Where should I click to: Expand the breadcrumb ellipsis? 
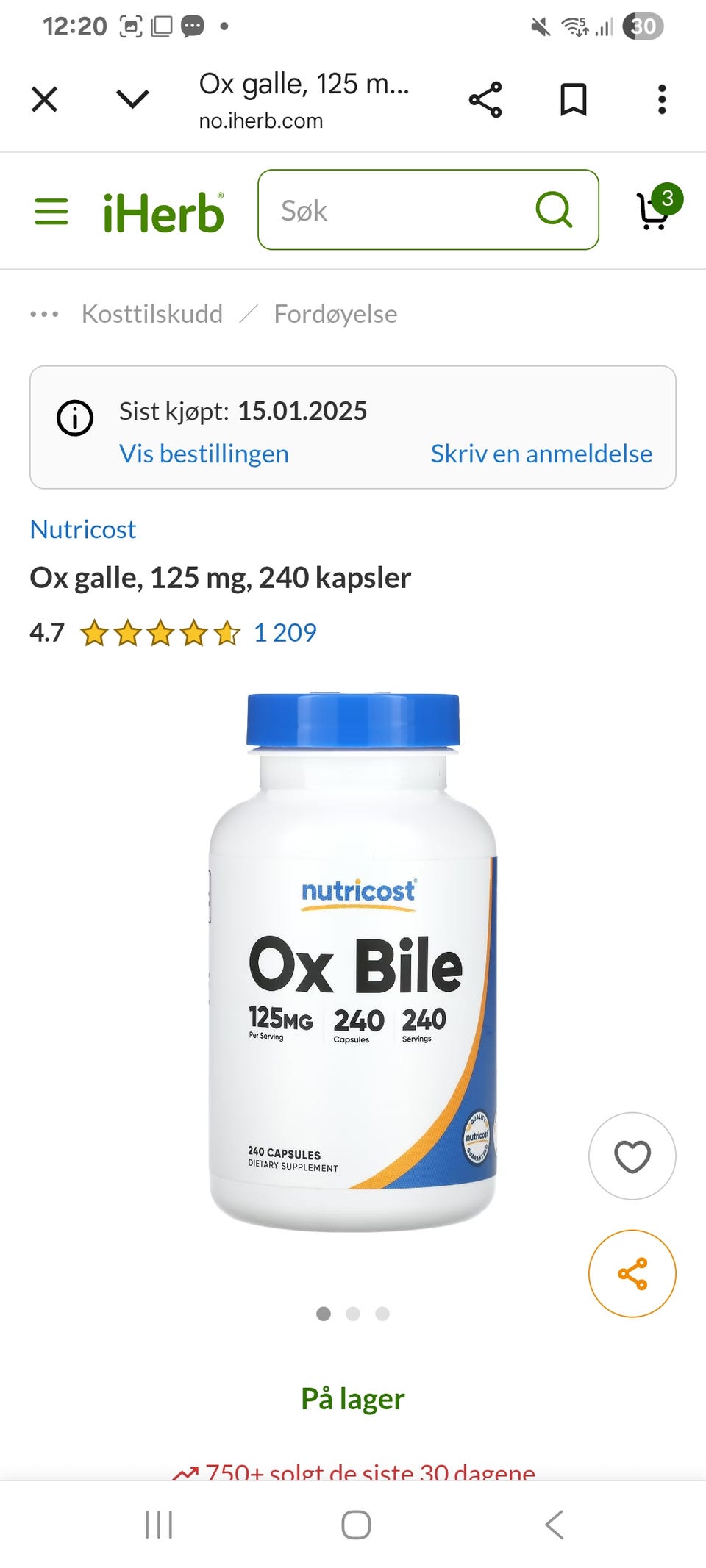pos(44,315)
